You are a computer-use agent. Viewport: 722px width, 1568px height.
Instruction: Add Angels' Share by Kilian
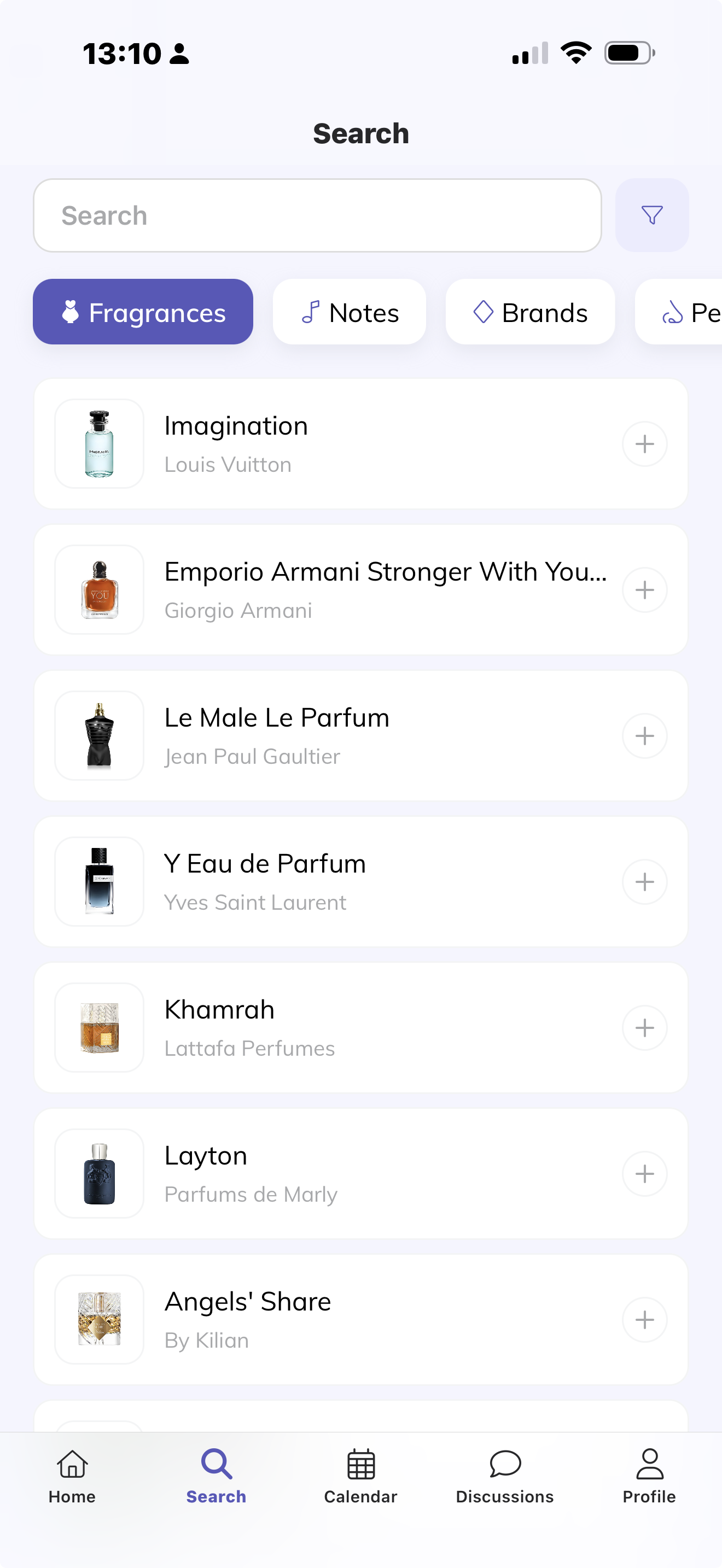pyautogui.click(x=644, y=1320)
